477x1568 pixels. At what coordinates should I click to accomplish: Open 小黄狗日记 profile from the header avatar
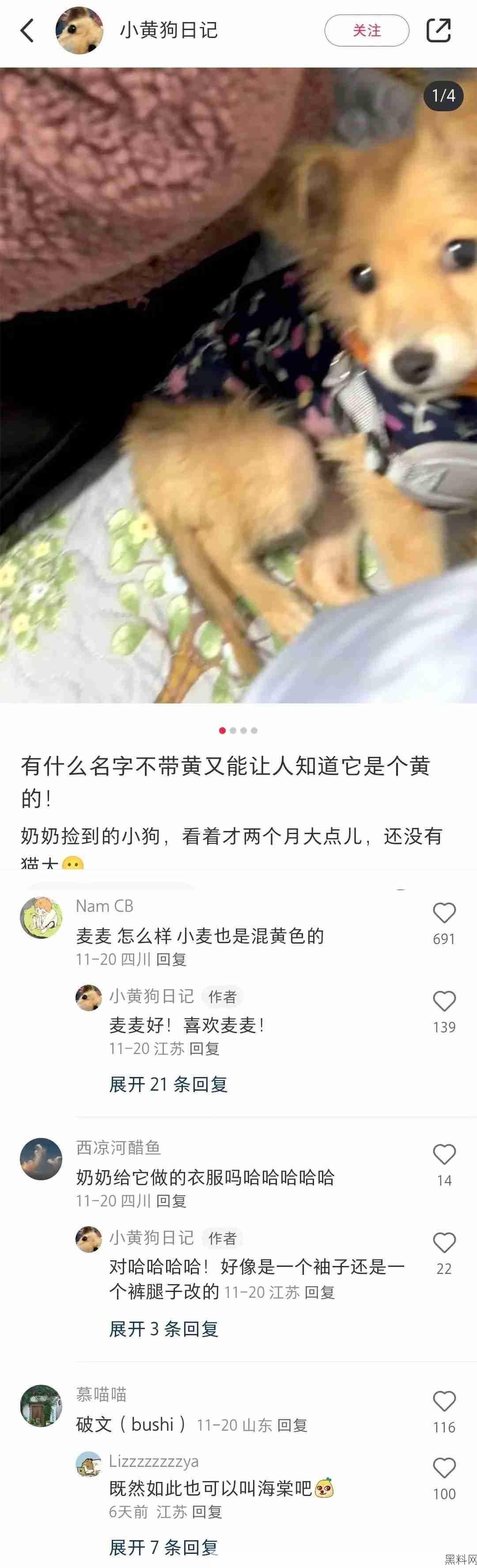tap(79, 30)
